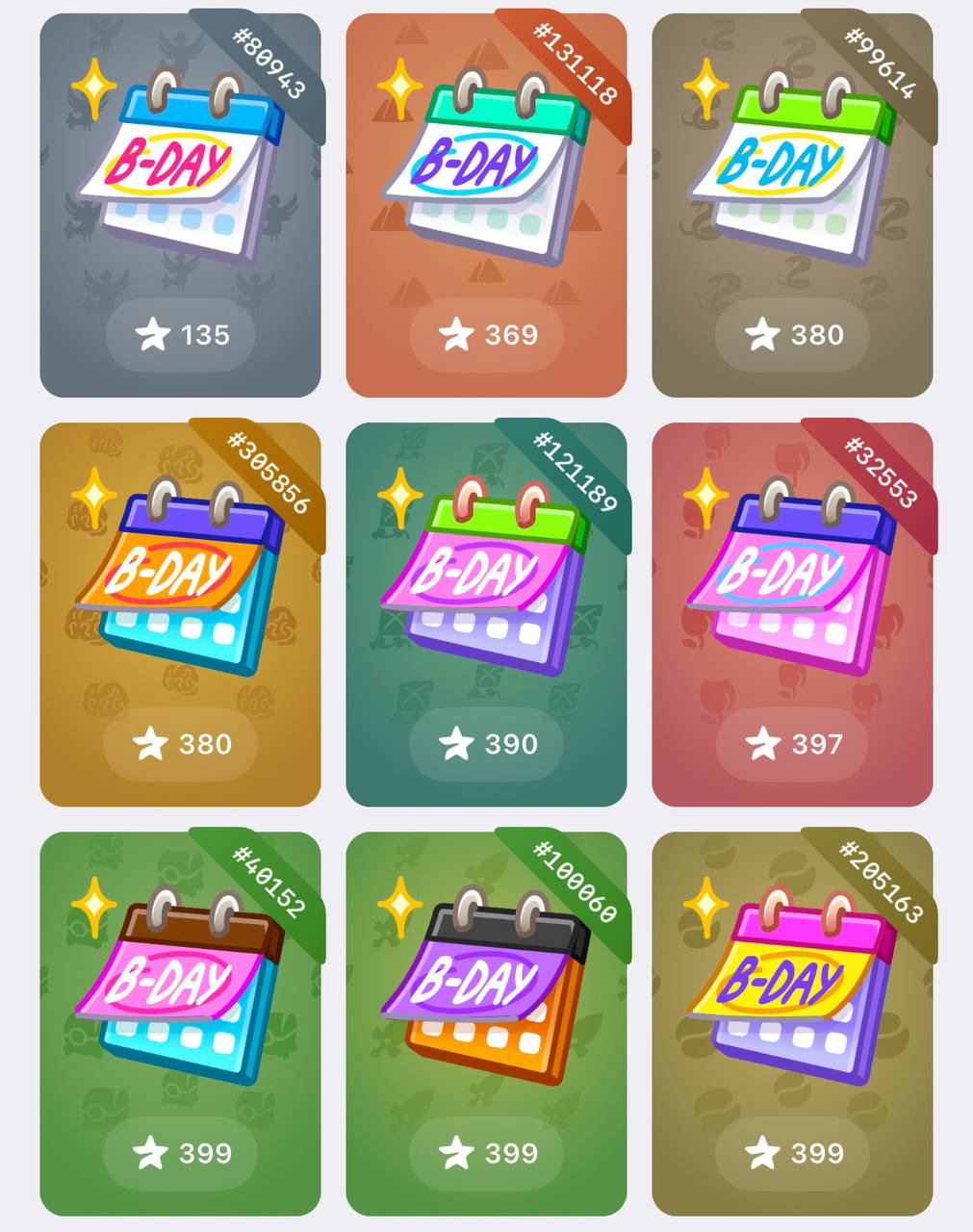Image resolution: width=973 pixels, height=1232 pixels.
Task: Open B-Day calendar gift #121189
Action: point(486,577)
